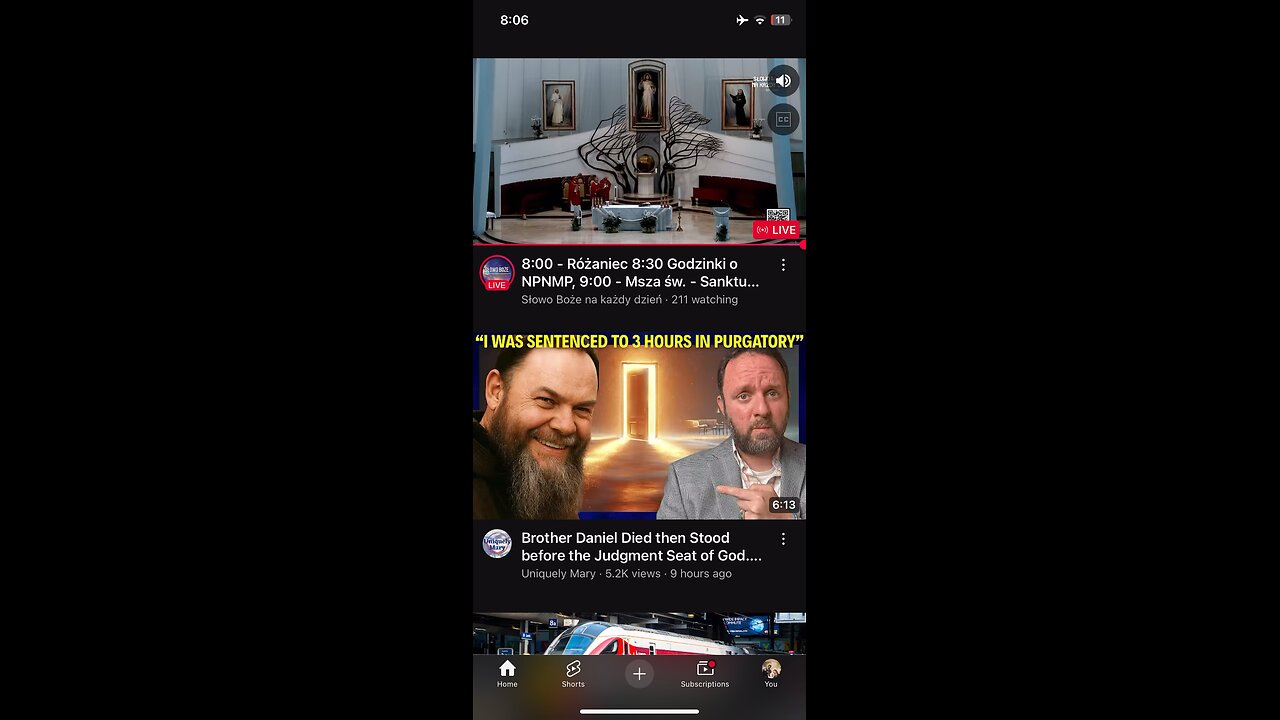Toggle closed captions on live preview

(783, 120)
